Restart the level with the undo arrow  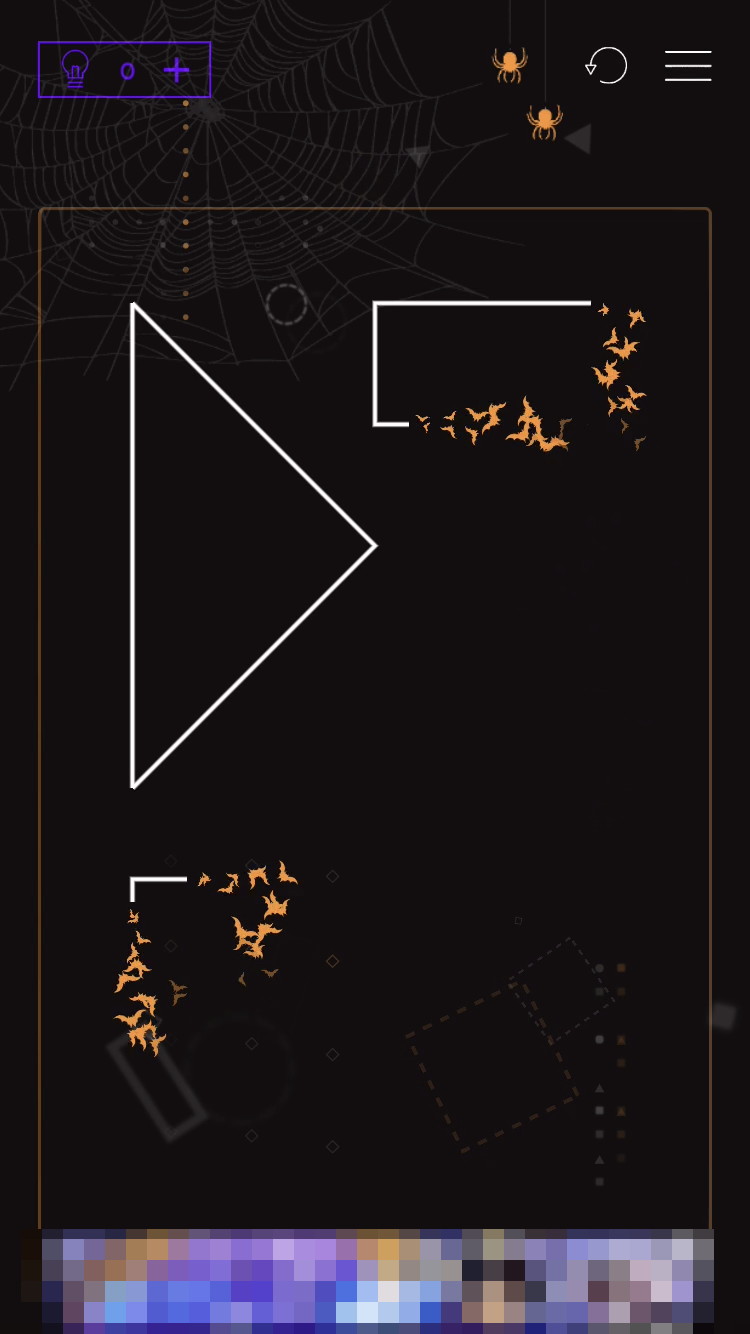click(606, 66)
